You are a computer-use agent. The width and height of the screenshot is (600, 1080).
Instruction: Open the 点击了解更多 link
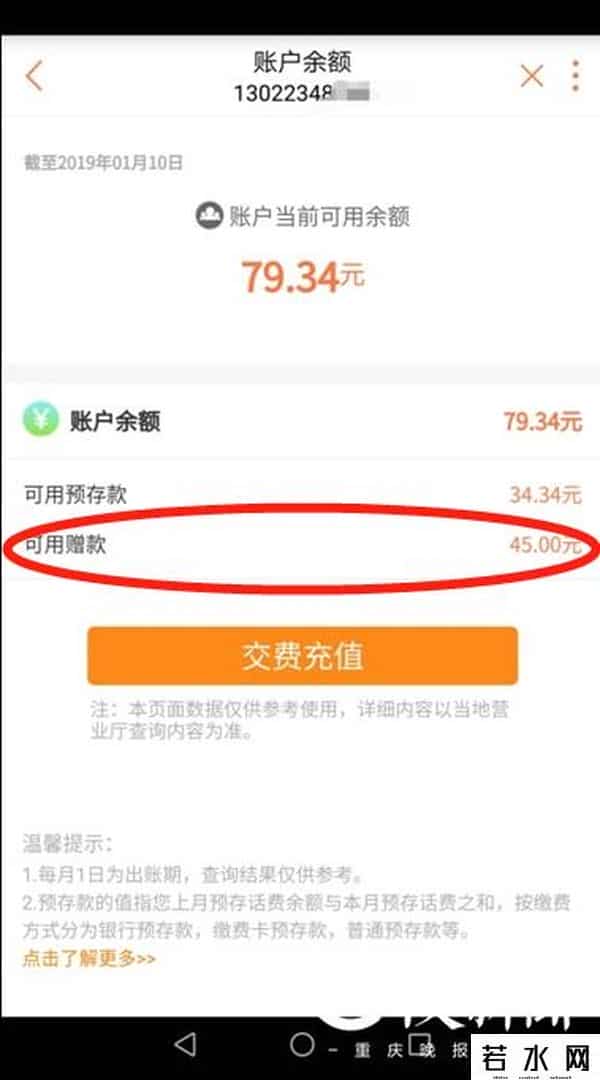point(89,958)
